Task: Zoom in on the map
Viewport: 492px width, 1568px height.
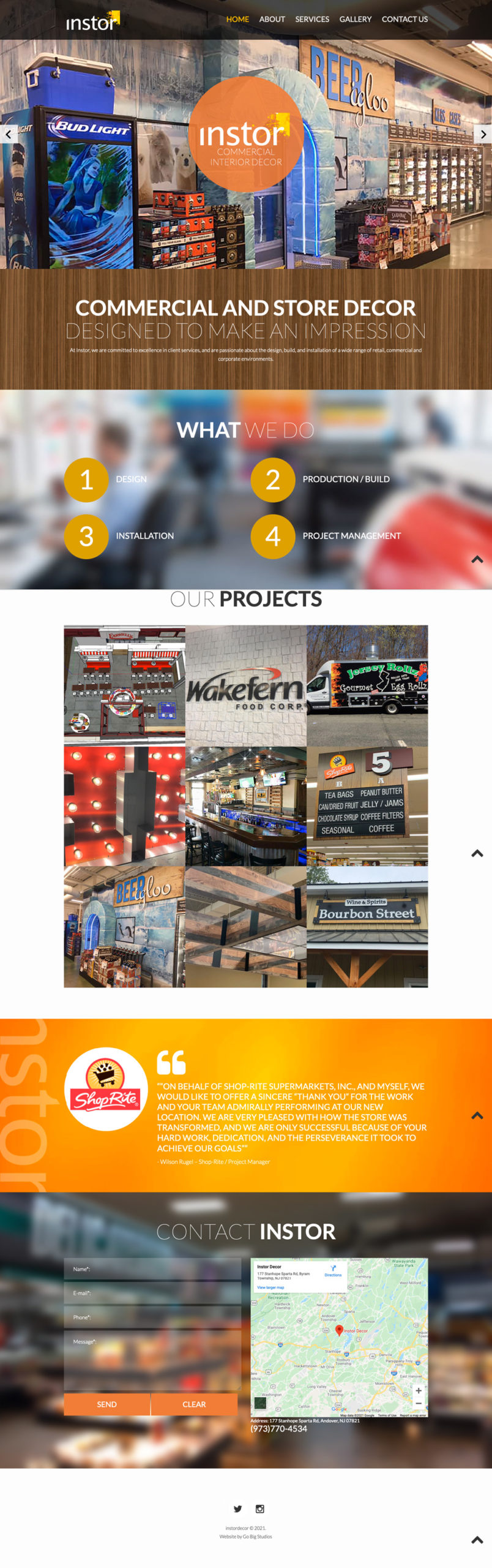Action: point(419,1390)
